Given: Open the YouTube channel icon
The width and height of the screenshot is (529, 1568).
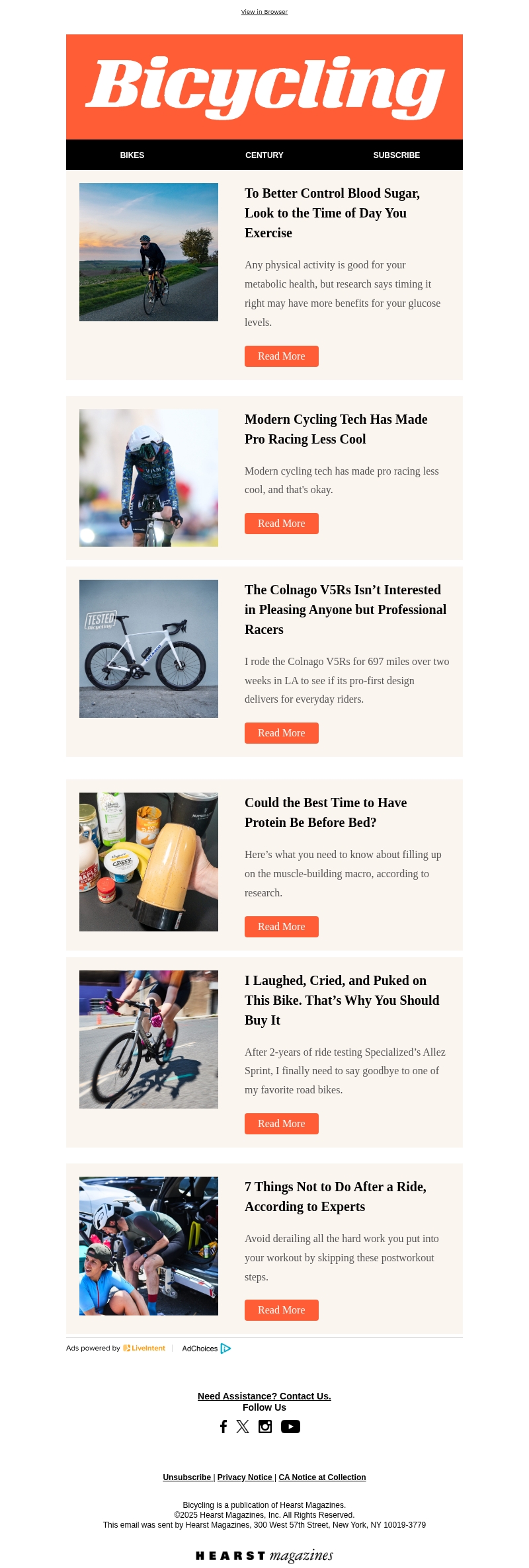Looking at the screenshot, I should (290, 1427).
